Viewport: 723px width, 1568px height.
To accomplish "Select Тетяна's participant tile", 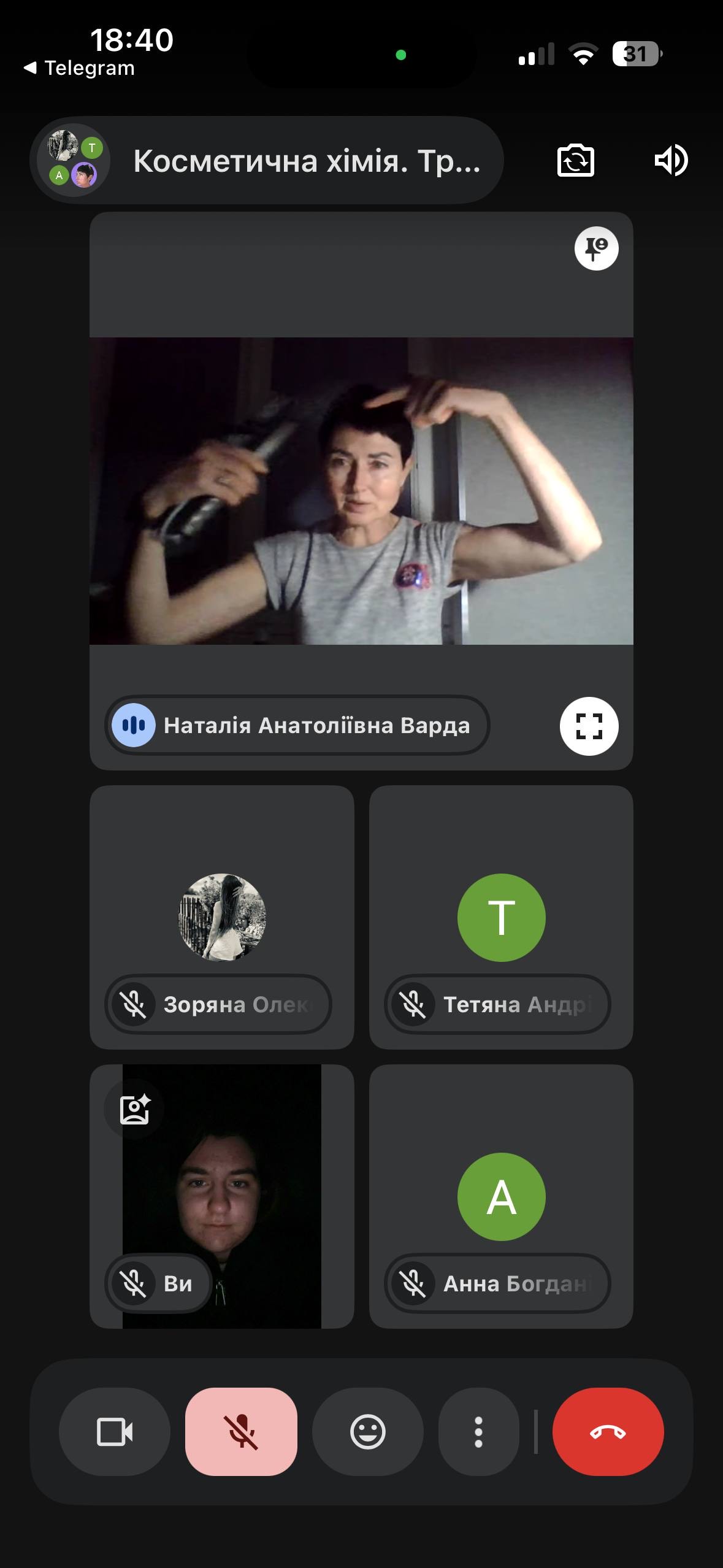I will pyautogui.click(x=501, y=917).
